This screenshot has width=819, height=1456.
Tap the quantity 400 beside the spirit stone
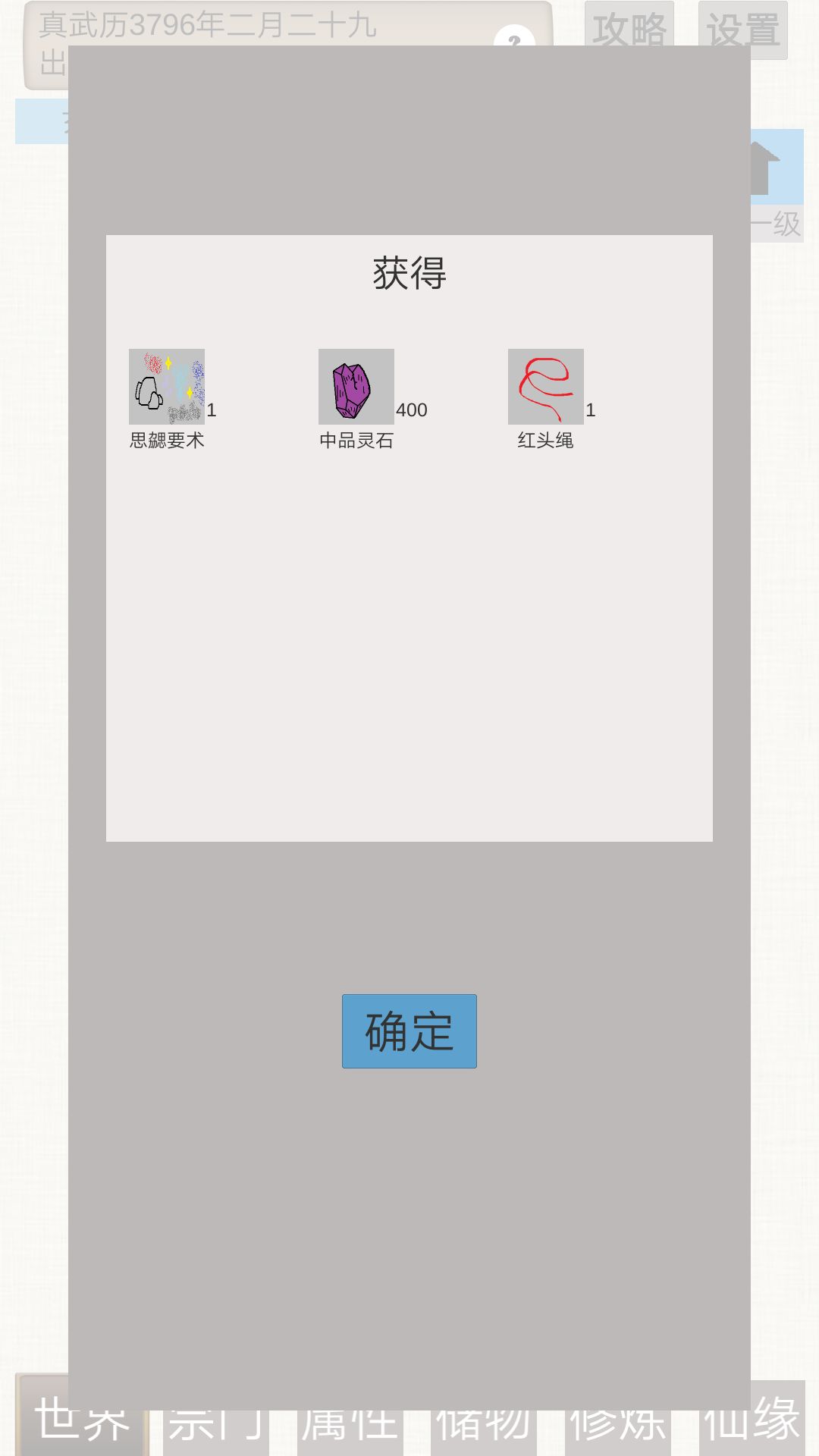pos(410,409)
